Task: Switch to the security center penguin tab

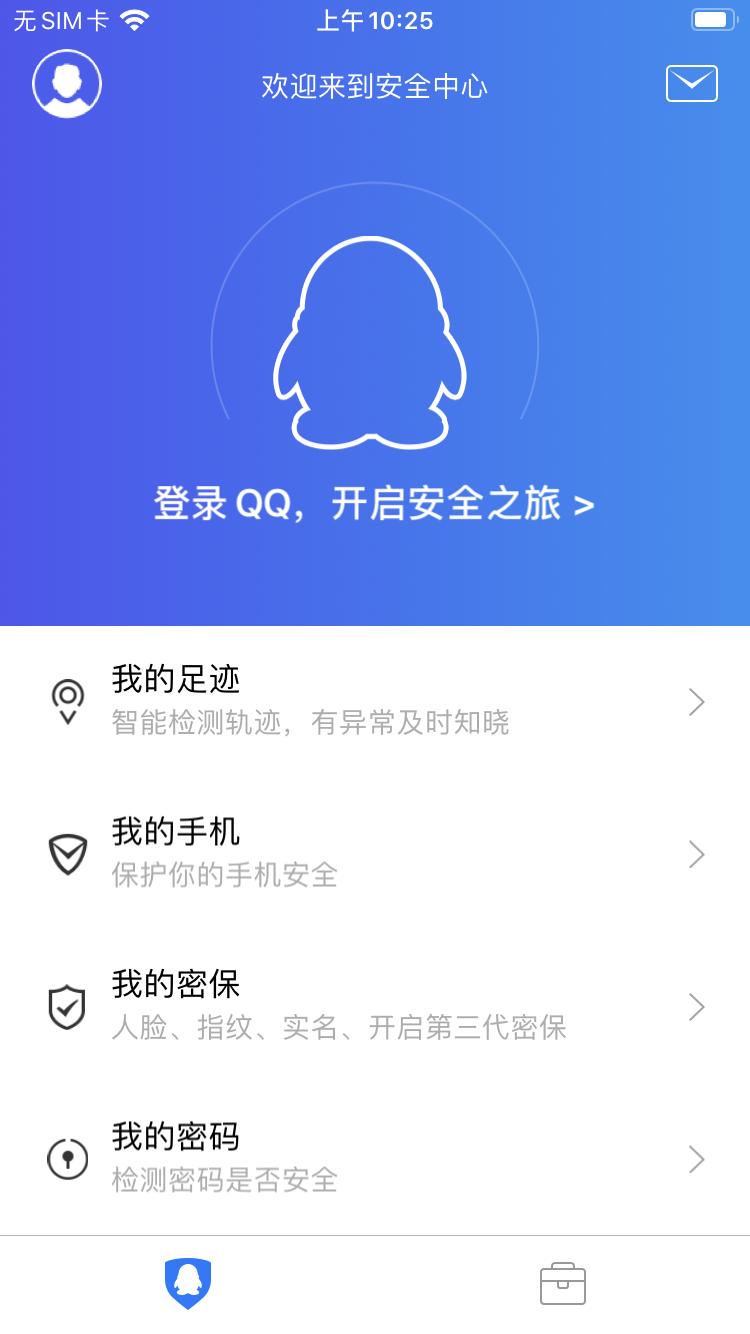Action: click(188, 1284)
